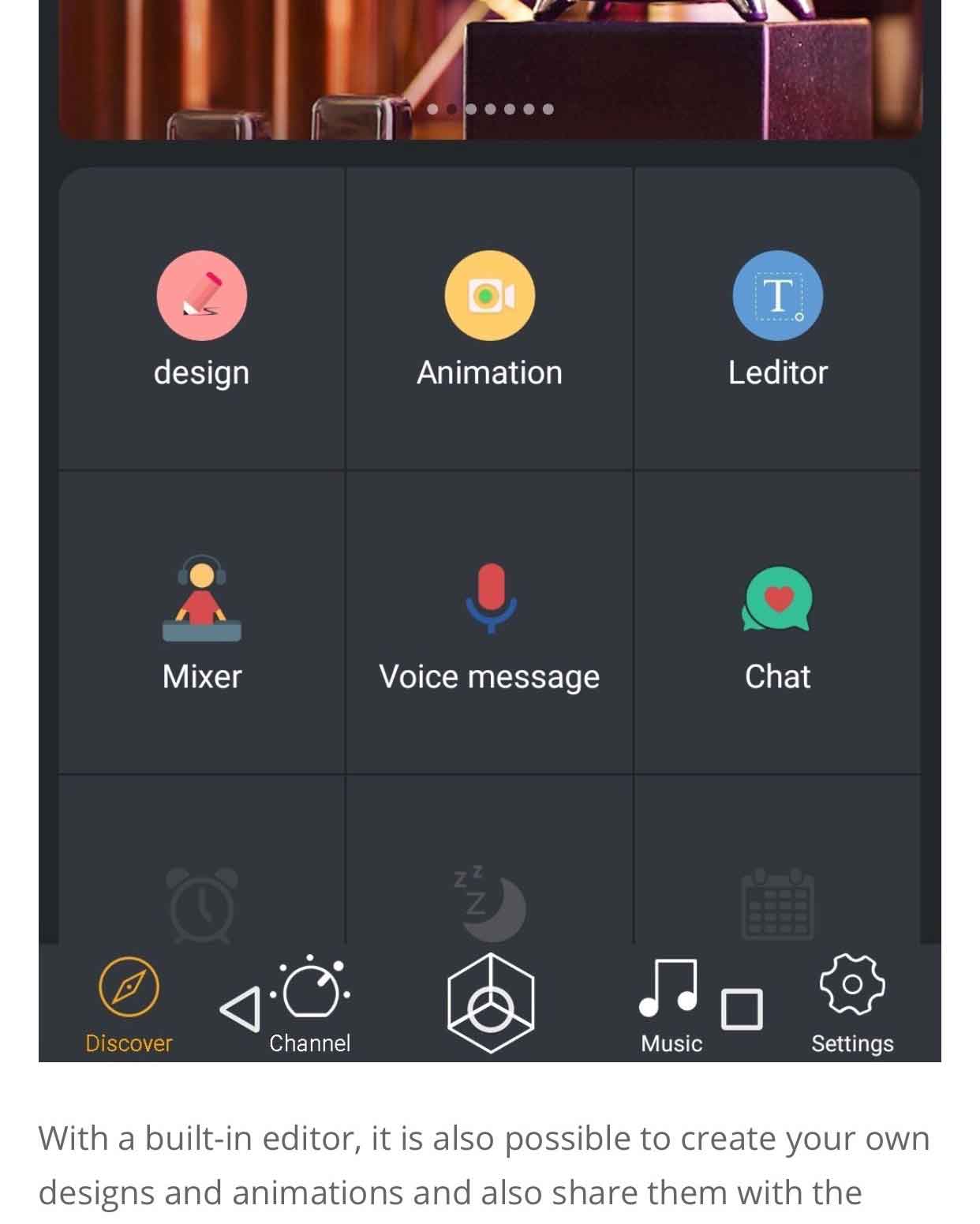The width and height of the screenshot is (980, 1224).
Task: Open the embedded app screenshot image
Action: (x=489, y=529)
